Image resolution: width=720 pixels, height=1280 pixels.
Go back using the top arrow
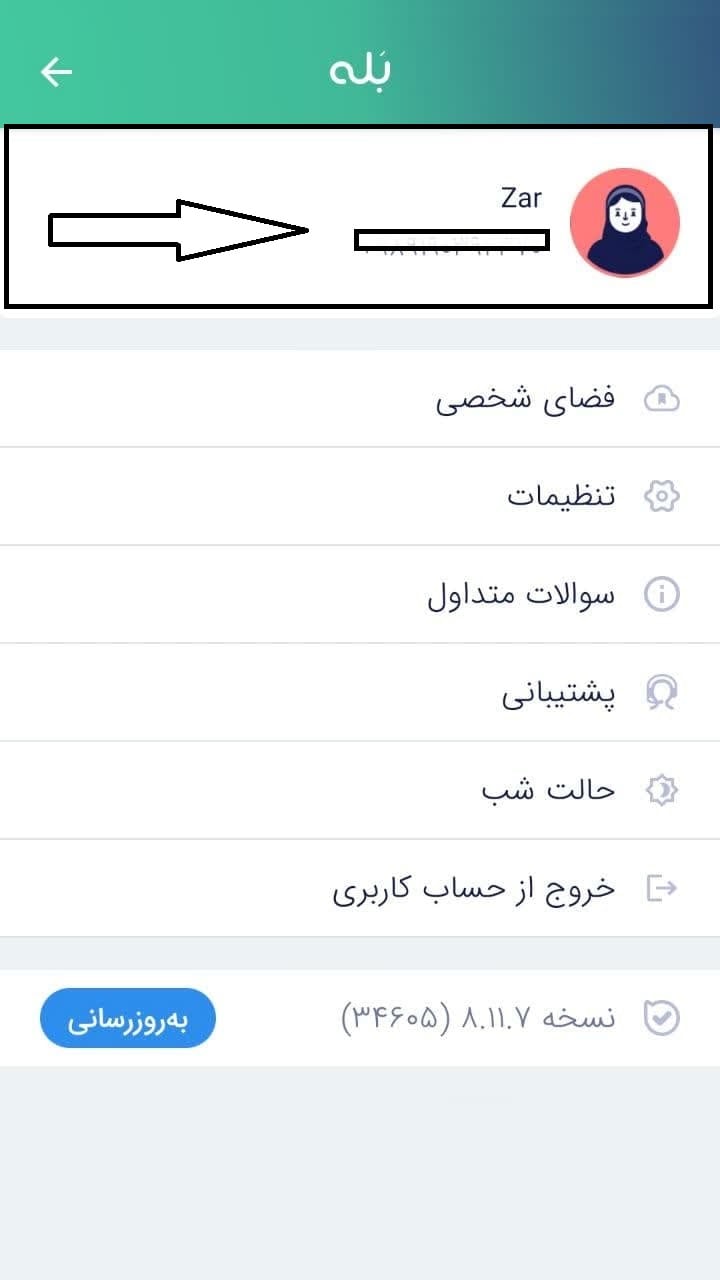[x=57, y=71]
